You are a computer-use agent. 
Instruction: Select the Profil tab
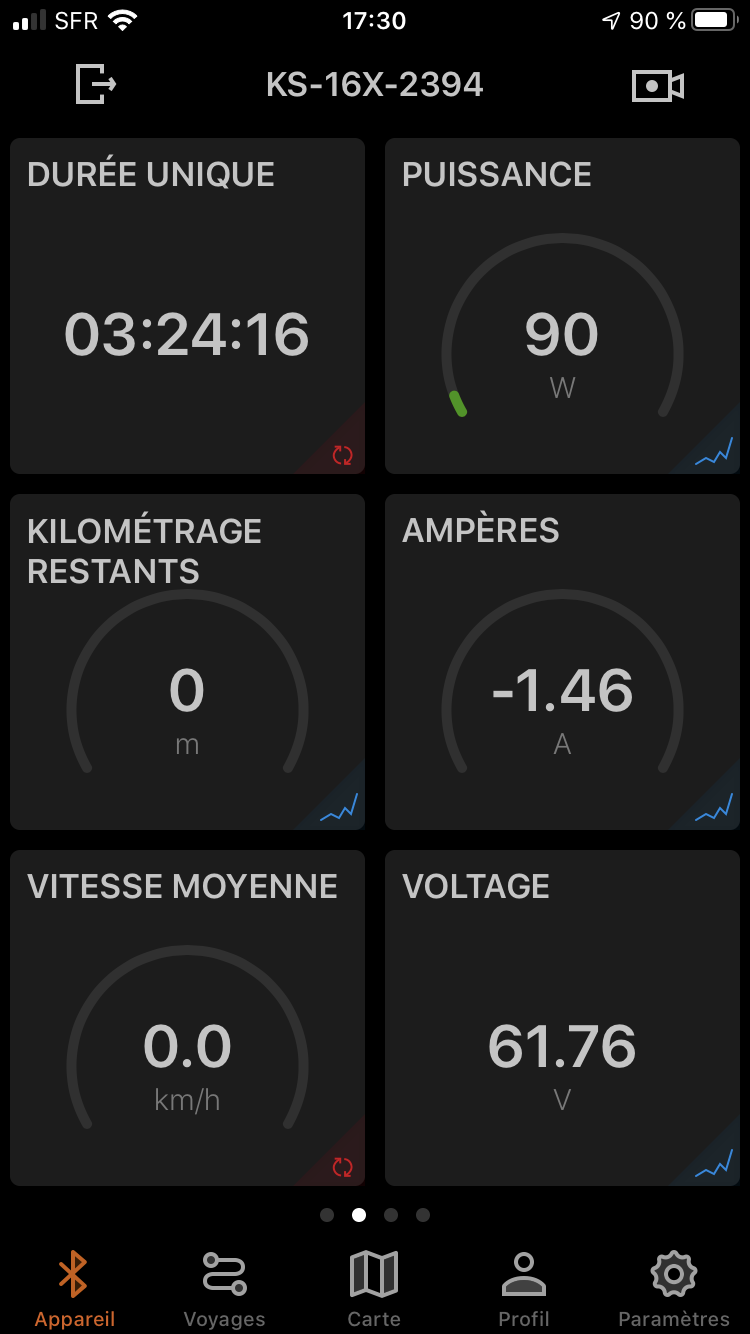click(524, 1290)
